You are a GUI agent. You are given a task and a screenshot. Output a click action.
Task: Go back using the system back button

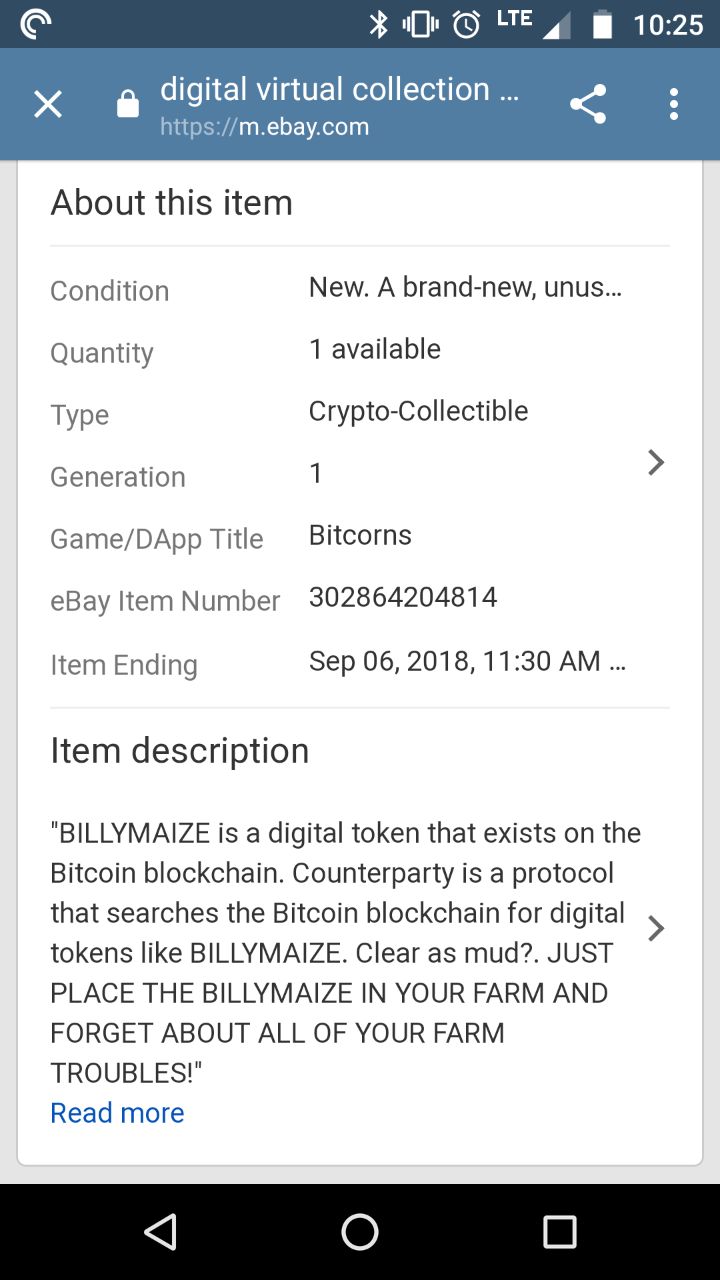coord(160,1232)
